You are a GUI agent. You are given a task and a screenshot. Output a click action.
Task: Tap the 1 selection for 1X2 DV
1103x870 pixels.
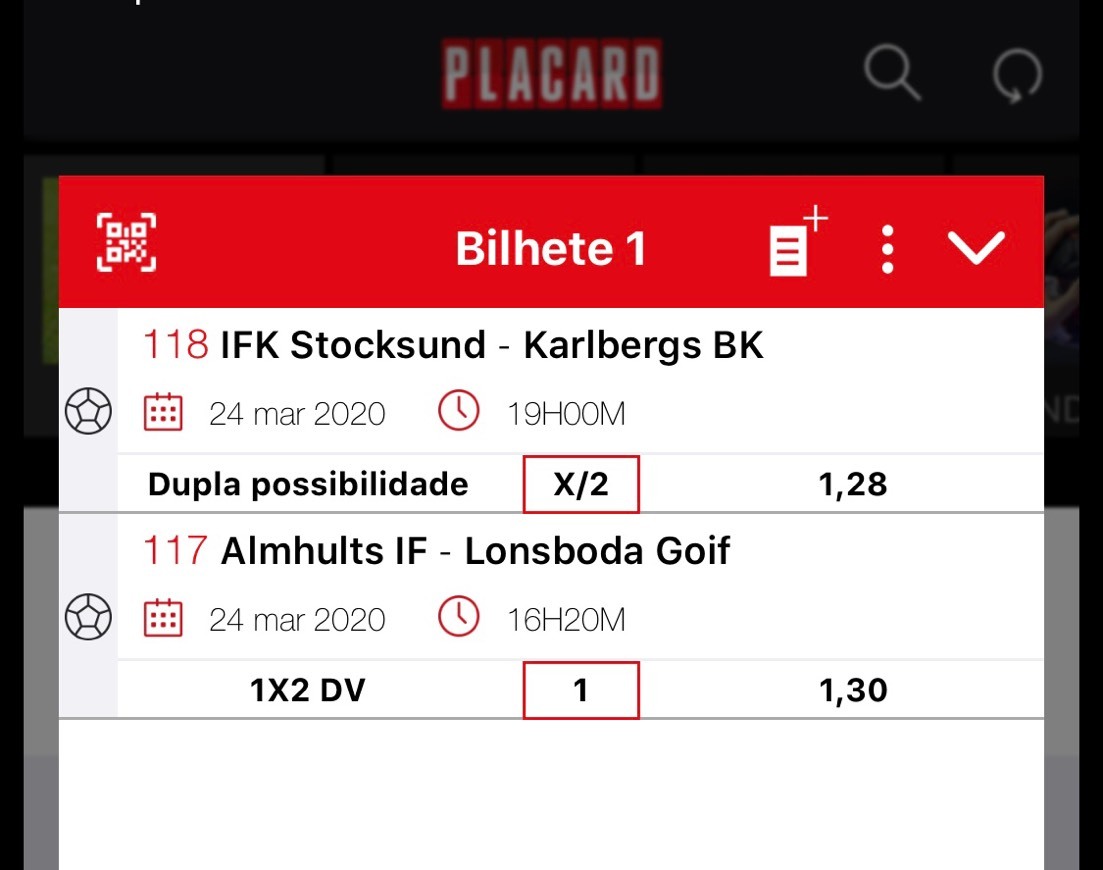pos(581,690)
